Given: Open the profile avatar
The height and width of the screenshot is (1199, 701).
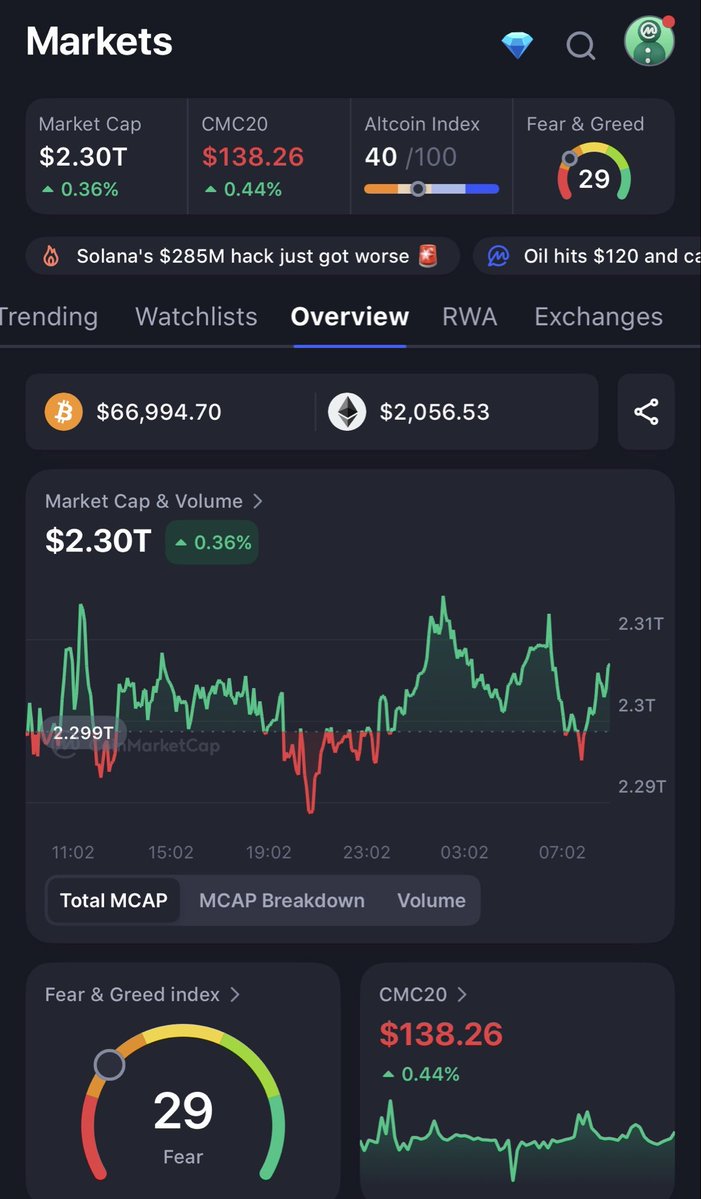Looking at the screenshot, I should pyautogui.click(x=649, y=41).
